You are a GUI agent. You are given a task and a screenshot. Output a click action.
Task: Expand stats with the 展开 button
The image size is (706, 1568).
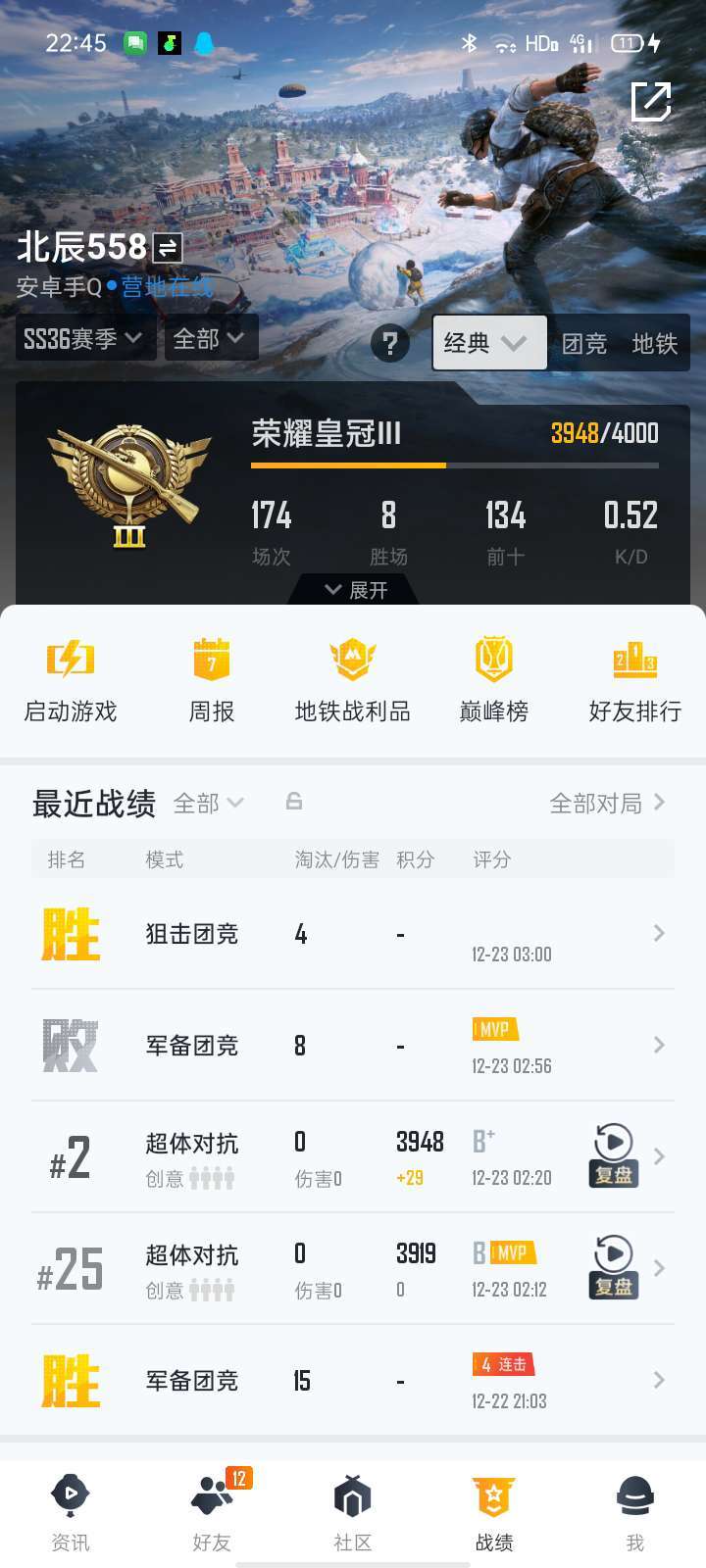pyautogui.click(x=355, y=590)
